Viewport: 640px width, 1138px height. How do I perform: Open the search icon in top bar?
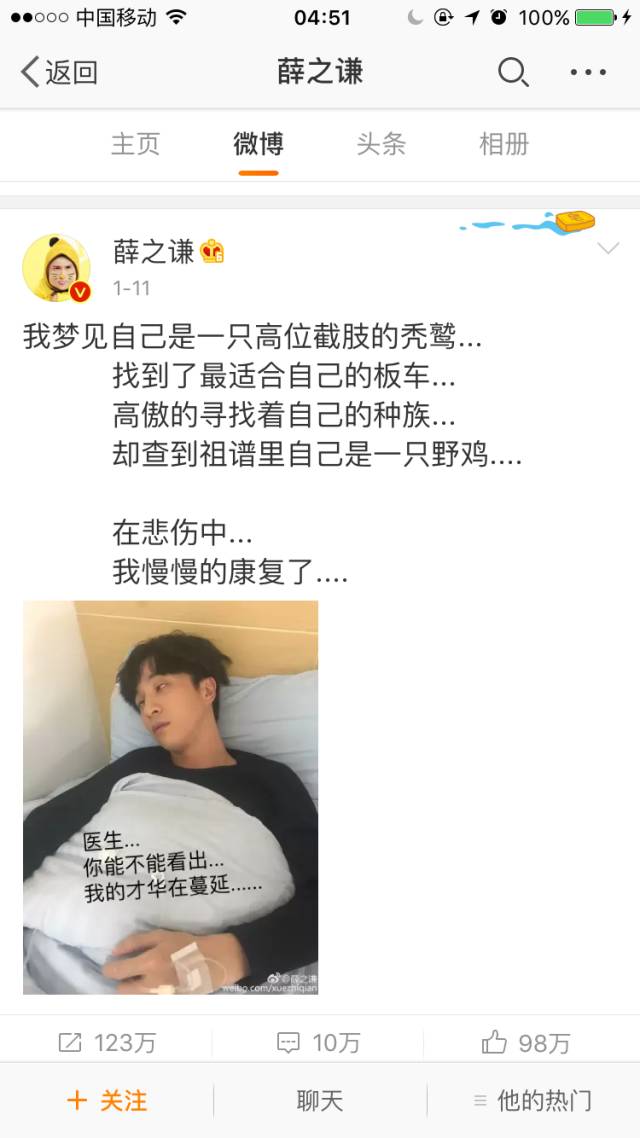(x=513, y=72)
